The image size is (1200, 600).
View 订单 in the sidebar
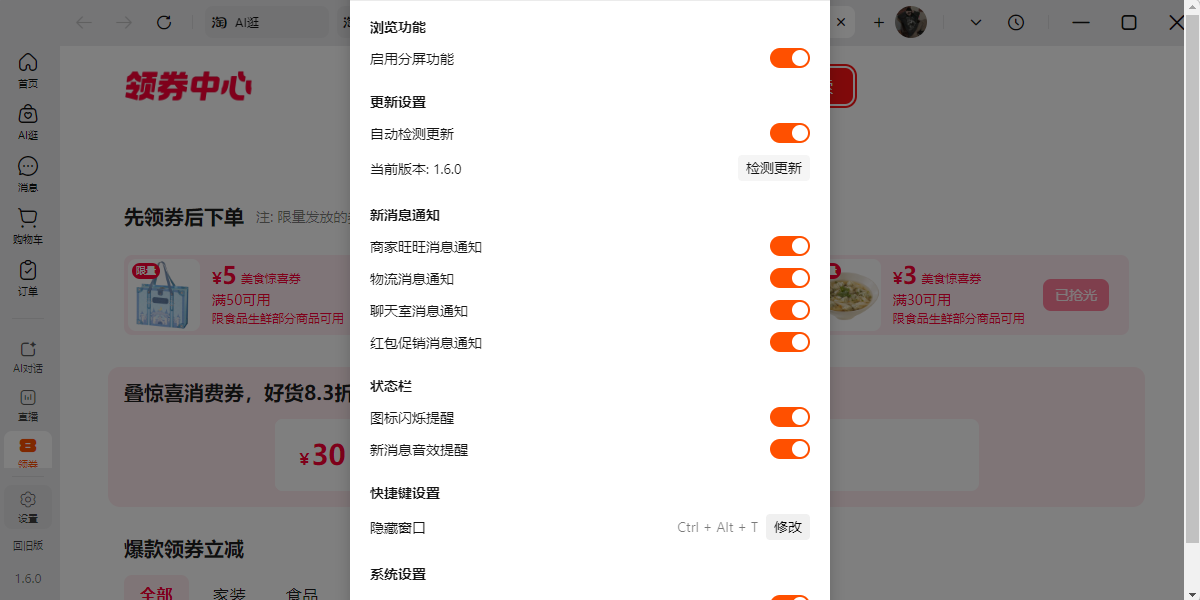pyautogui.click(x=28, y=278)
